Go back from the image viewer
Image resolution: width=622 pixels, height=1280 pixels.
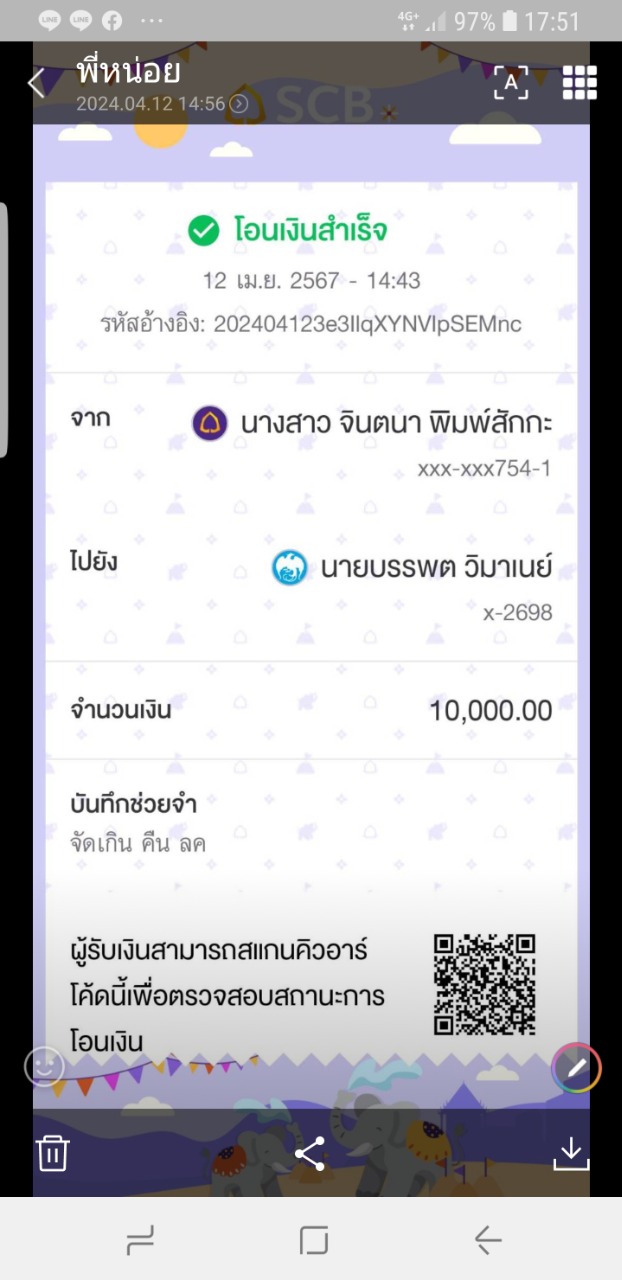(x=37, y=83)
